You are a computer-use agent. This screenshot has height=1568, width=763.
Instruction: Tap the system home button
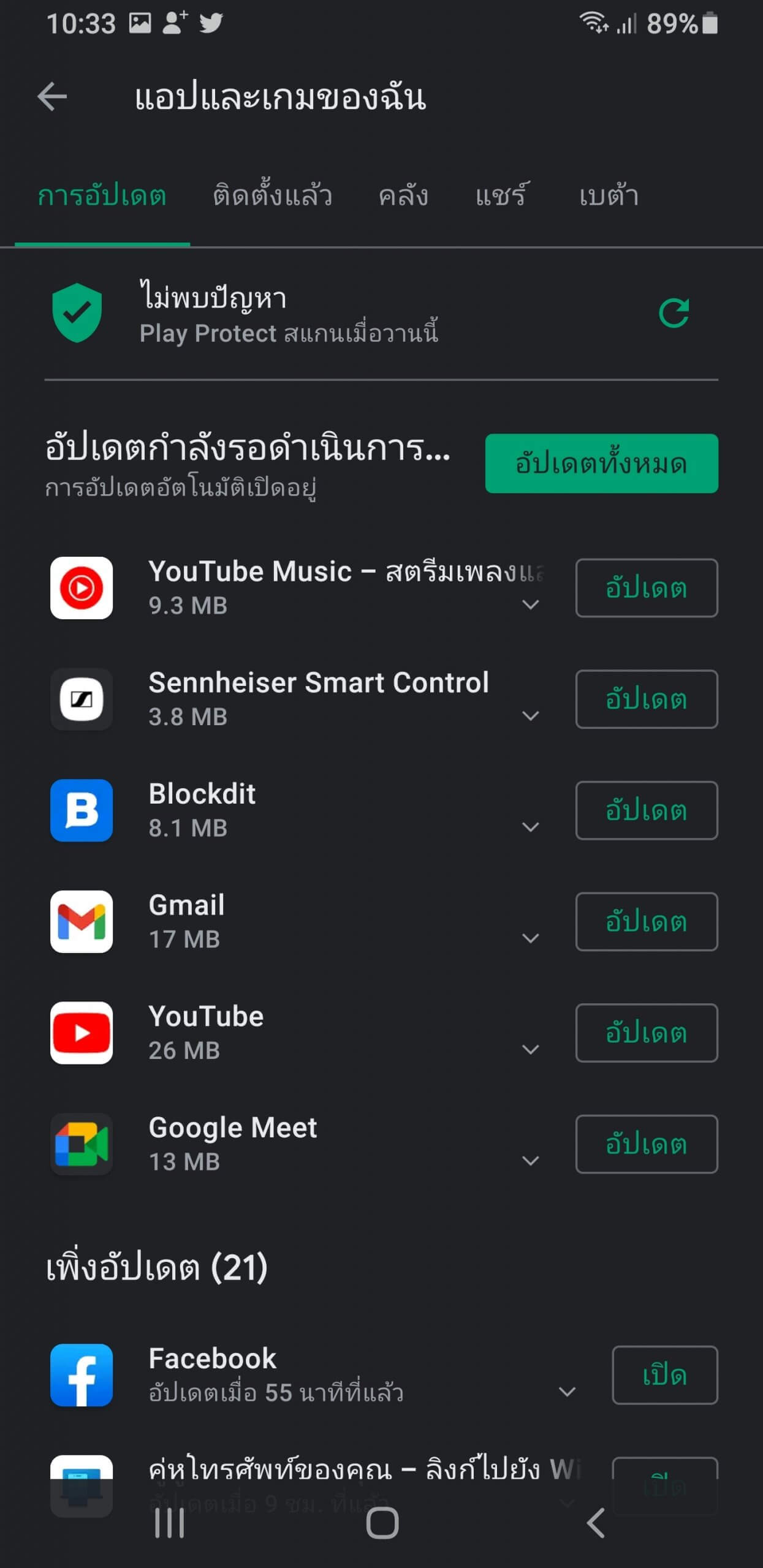(382, 1523)
